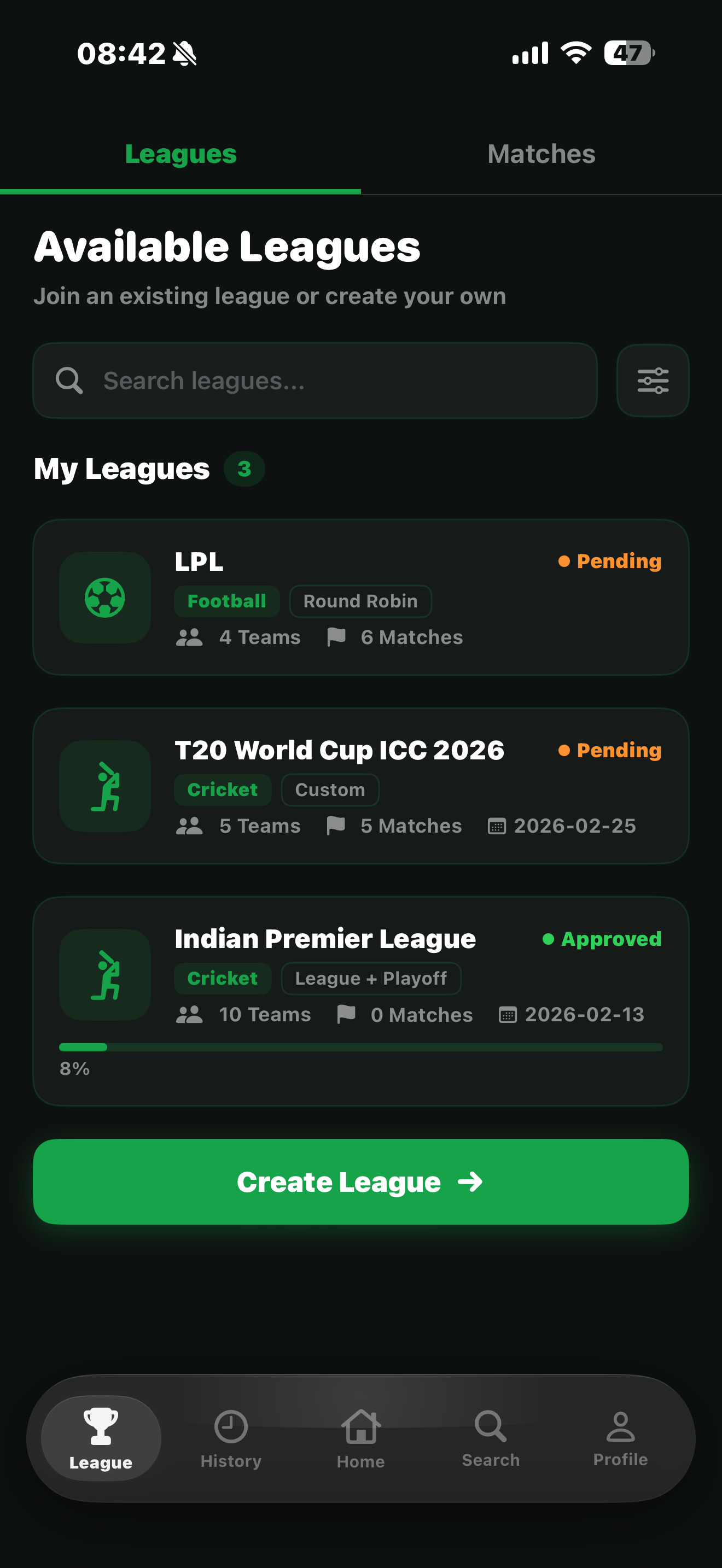
Task: Expand the T20 World Cup ICC 2026 card
Action: [361, 786]
